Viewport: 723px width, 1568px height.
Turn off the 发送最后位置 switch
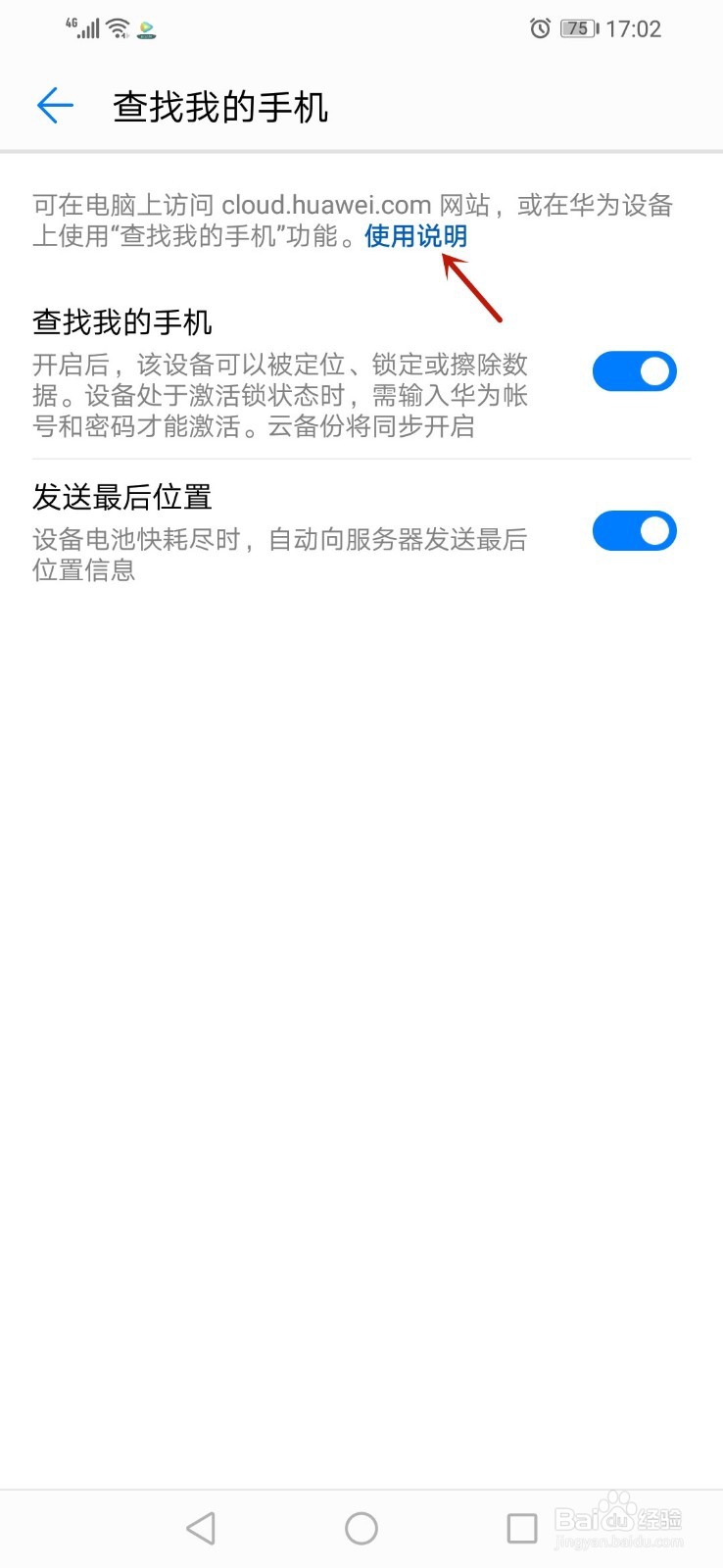coord(635,530)
